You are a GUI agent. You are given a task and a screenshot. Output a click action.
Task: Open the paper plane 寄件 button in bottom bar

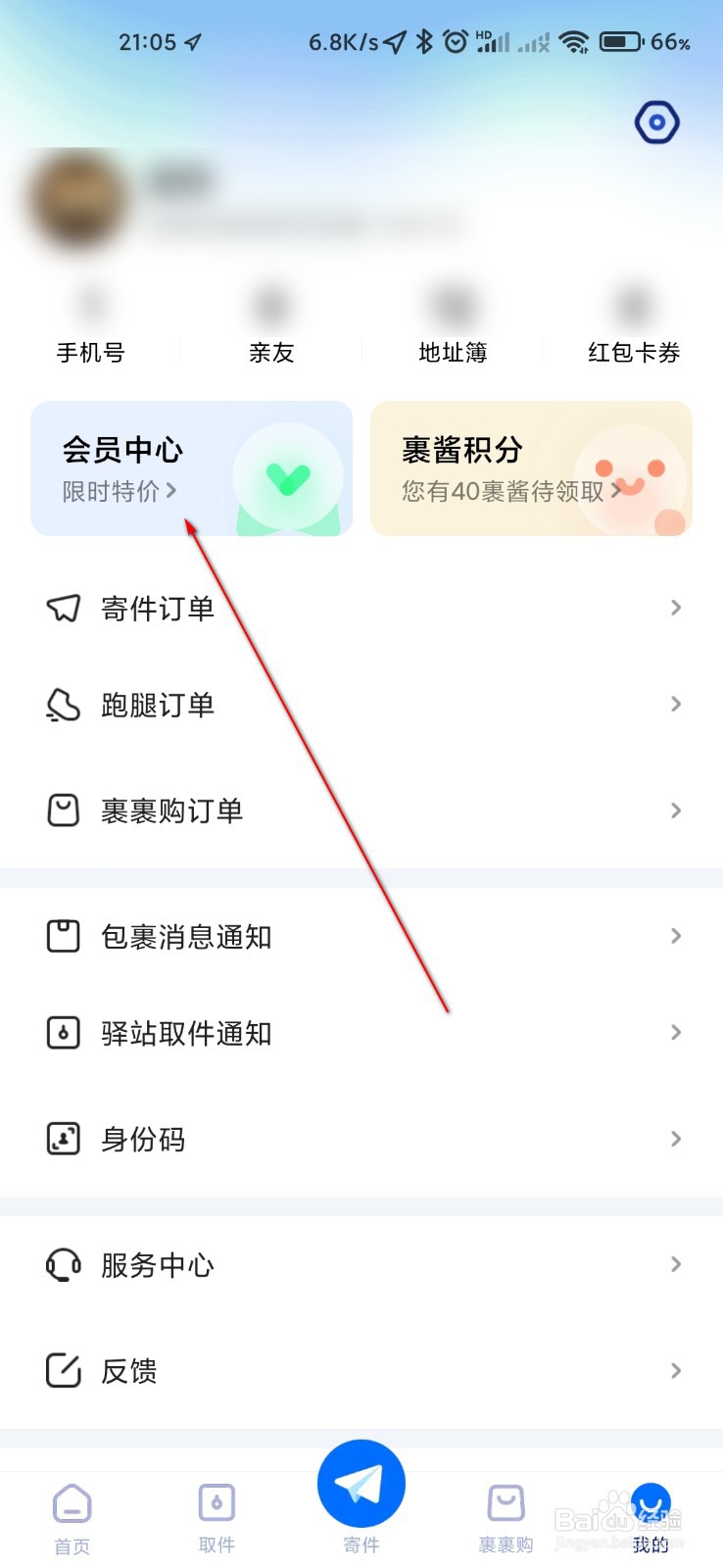point(361,1482)
